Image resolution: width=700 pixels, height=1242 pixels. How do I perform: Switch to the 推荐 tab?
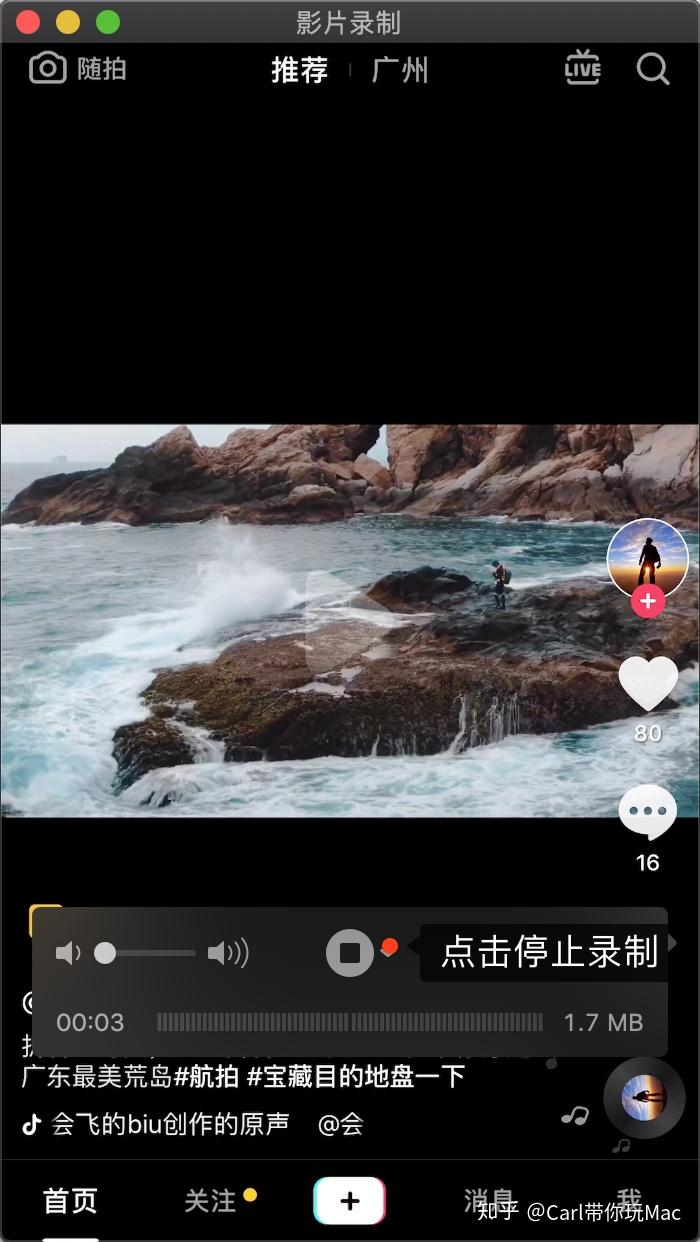(299, 70)
